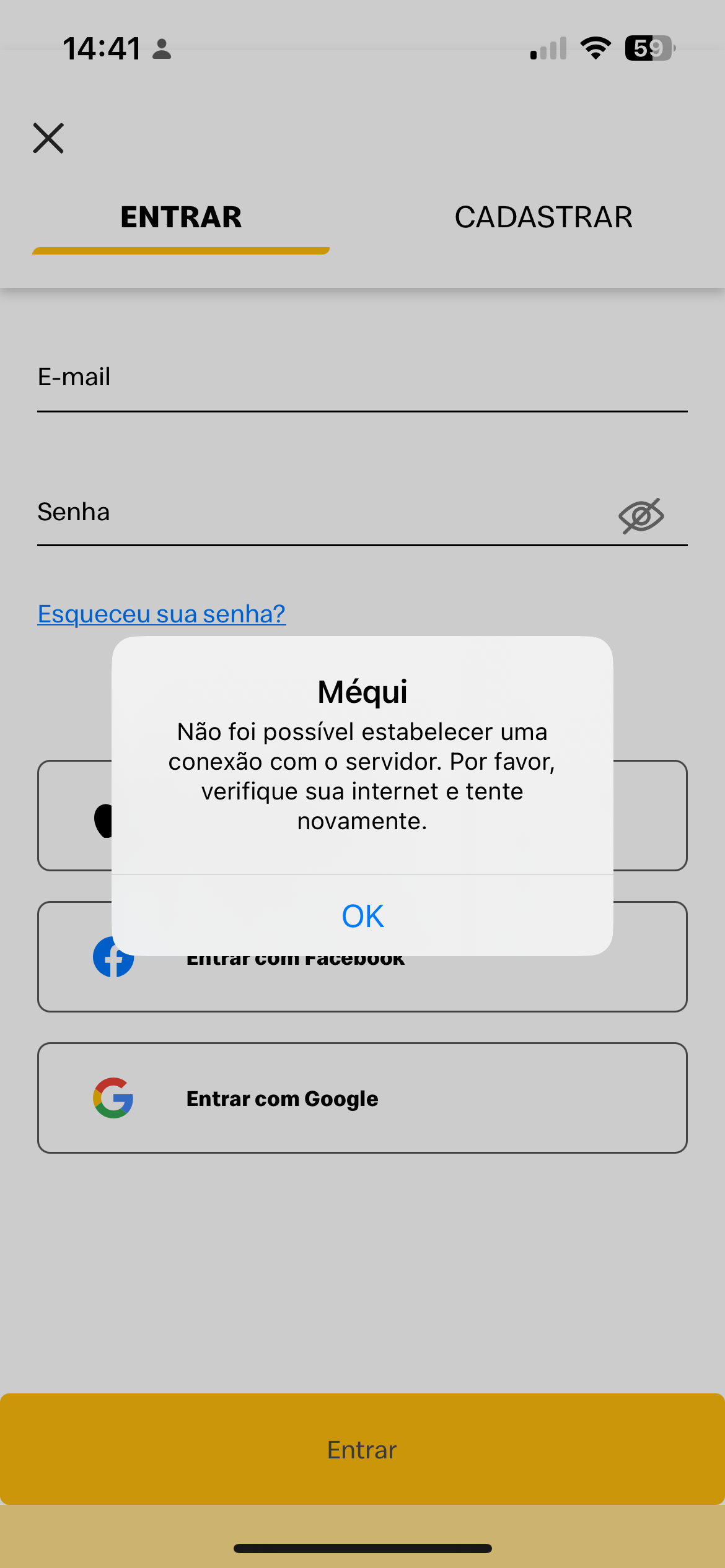The width and height of the screenshot is (725, 1568).
Task: Sign in with Entrar com Google
Action: [362, 1097]
